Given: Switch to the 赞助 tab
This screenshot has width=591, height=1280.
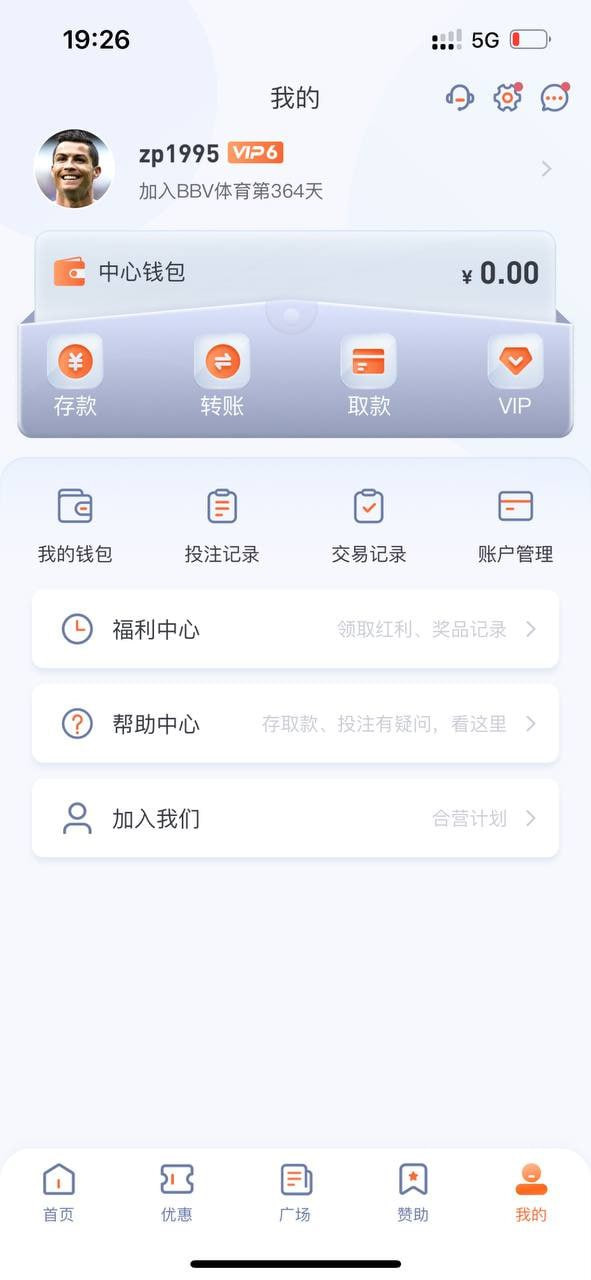Looking at the screenshot, I should 413,1193.
